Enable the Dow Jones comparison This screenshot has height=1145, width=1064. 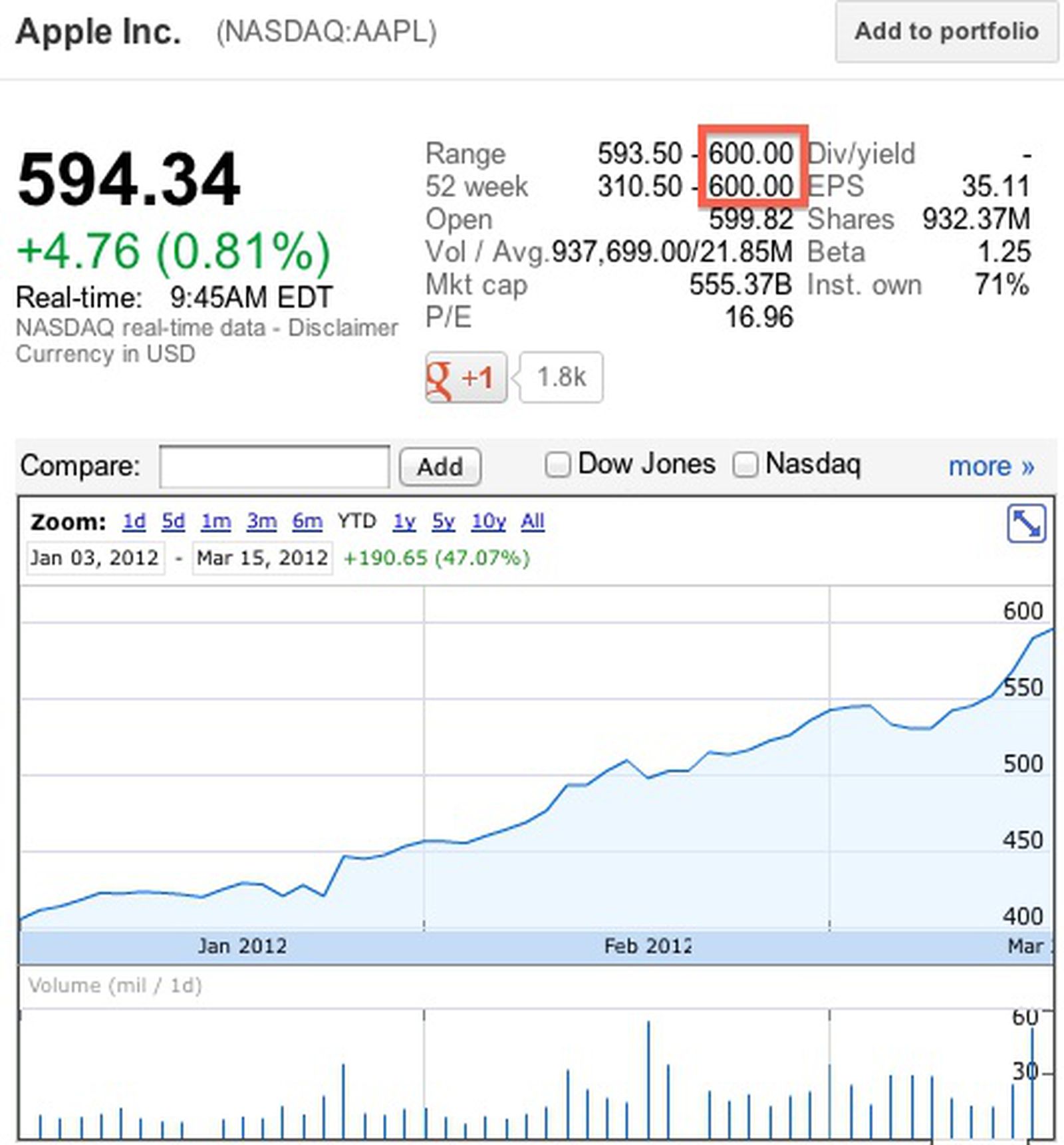pyautogui.click(x=557, y=464)
